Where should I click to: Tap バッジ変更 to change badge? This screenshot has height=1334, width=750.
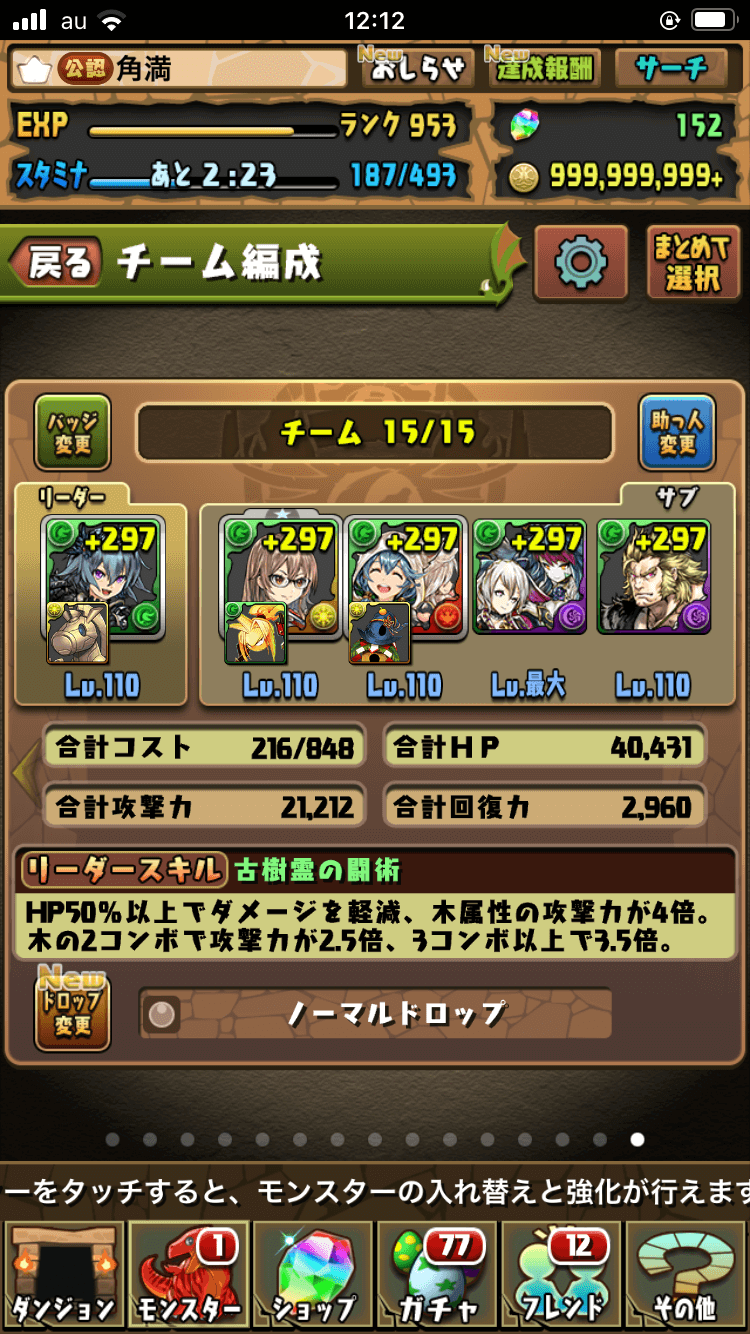coord(73,433)
